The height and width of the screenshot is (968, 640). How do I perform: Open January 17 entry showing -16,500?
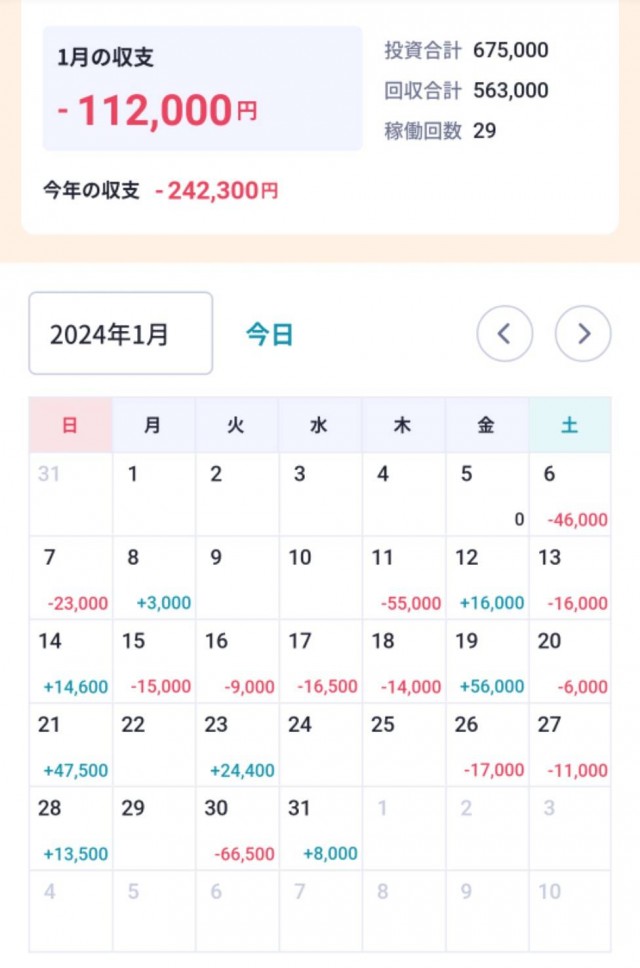point(320,662)
